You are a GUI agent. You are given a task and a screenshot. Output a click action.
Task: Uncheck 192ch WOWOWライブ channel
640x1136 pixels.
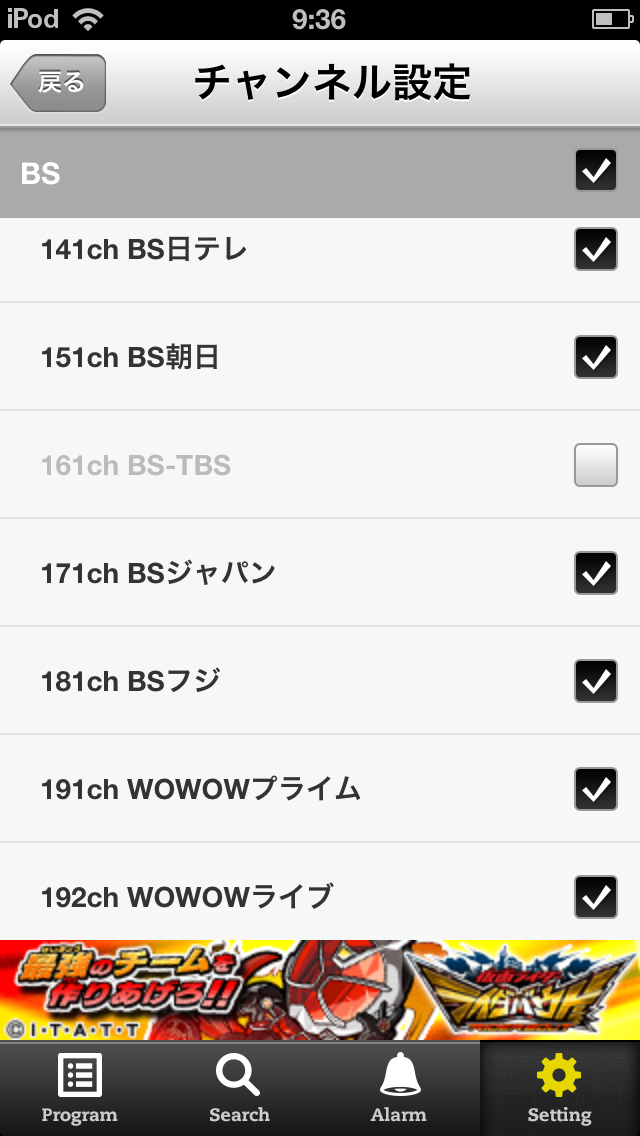click(x=596, y=897)
